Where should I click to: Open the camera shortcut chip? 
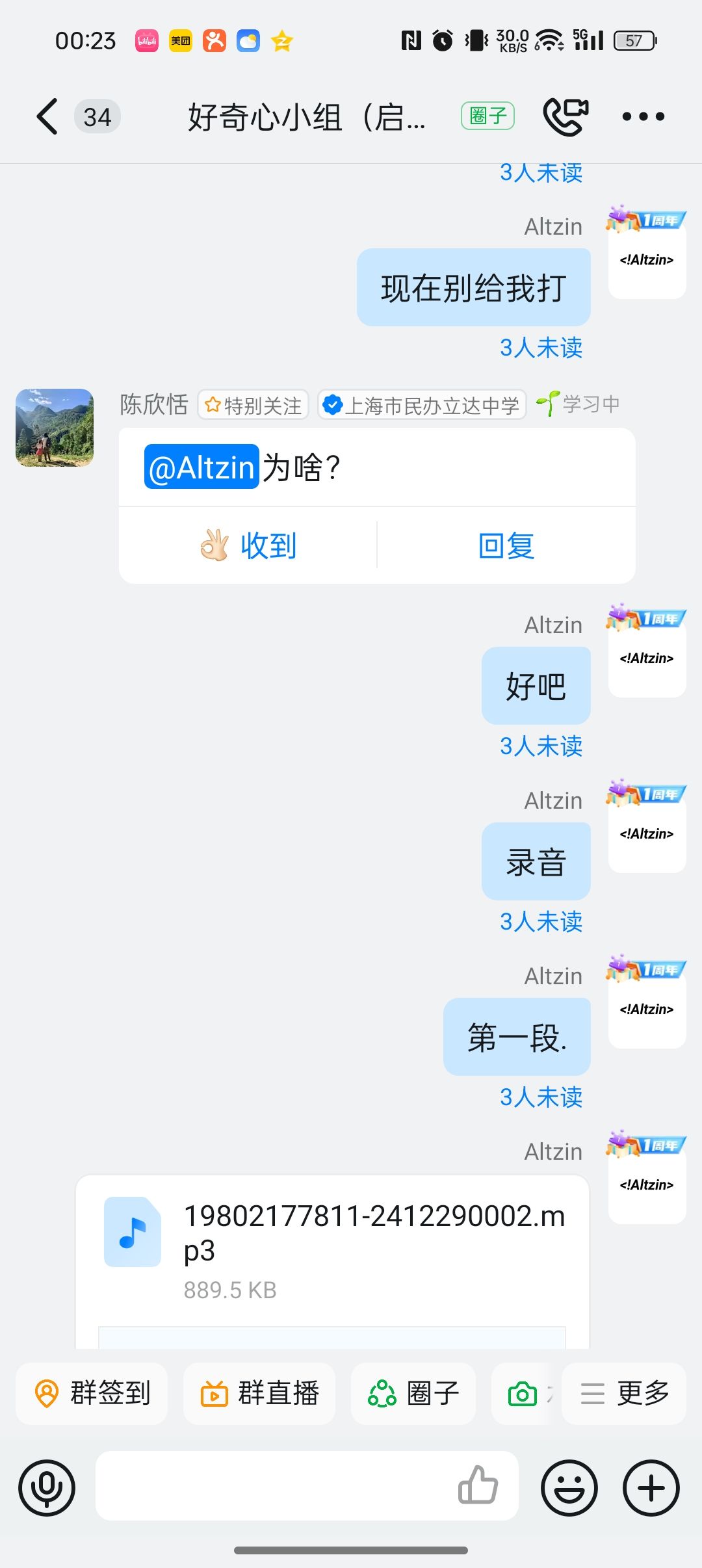pos(523,1393)
